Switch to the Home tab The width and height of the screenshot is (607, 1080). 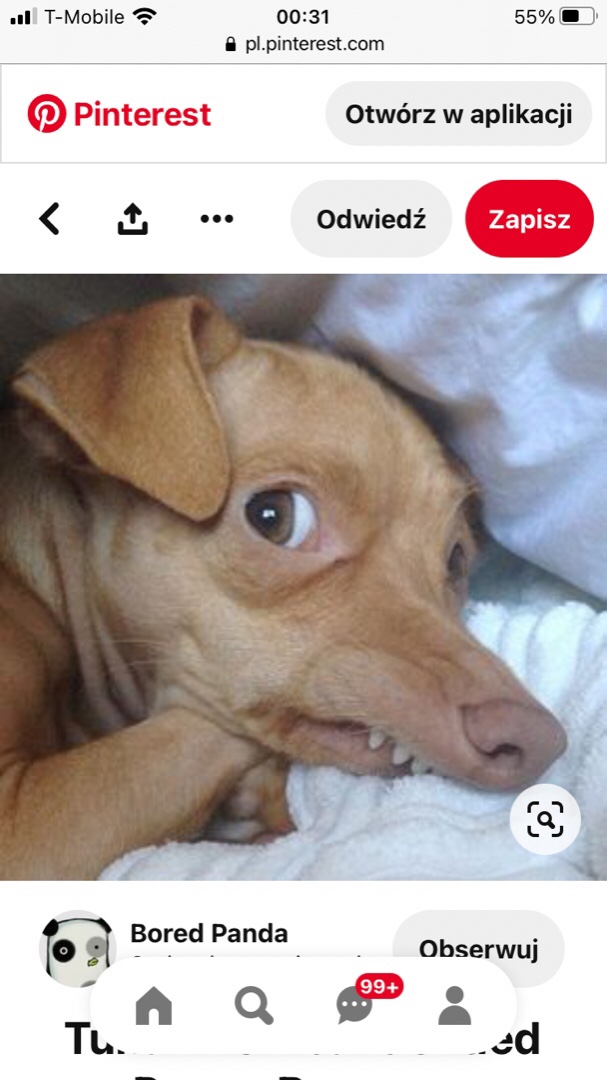click(x=154, y=1006)
